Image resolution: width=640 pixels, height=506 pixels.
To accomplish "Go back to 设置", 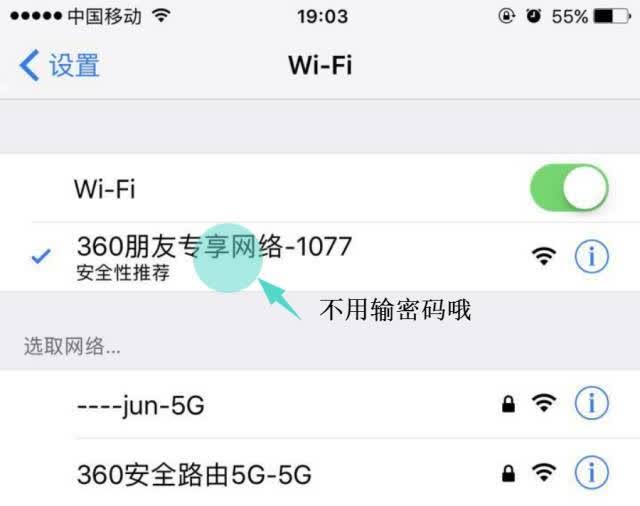I will pyautogui.click(x=59, y=65).
